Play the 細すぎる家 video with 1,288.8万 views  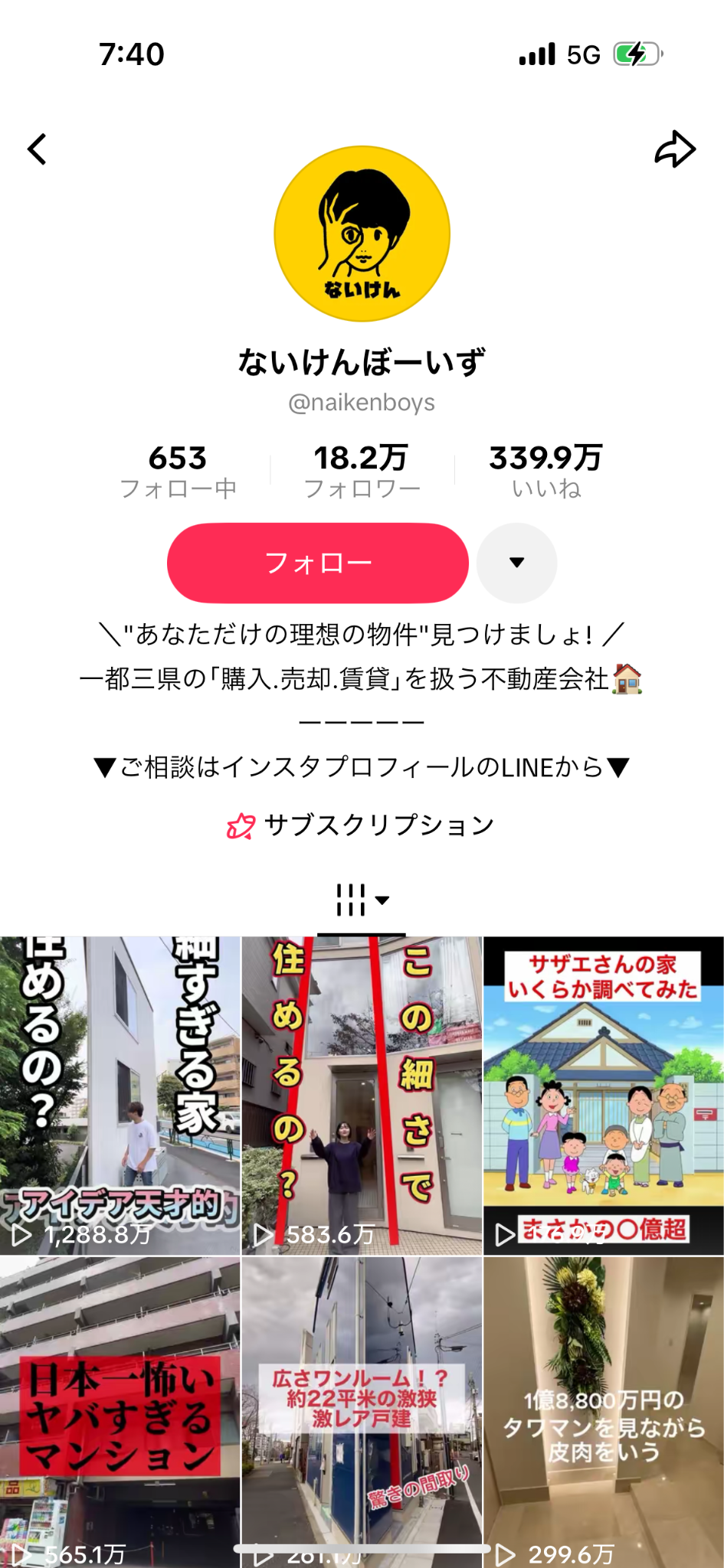click(120, 1096)
